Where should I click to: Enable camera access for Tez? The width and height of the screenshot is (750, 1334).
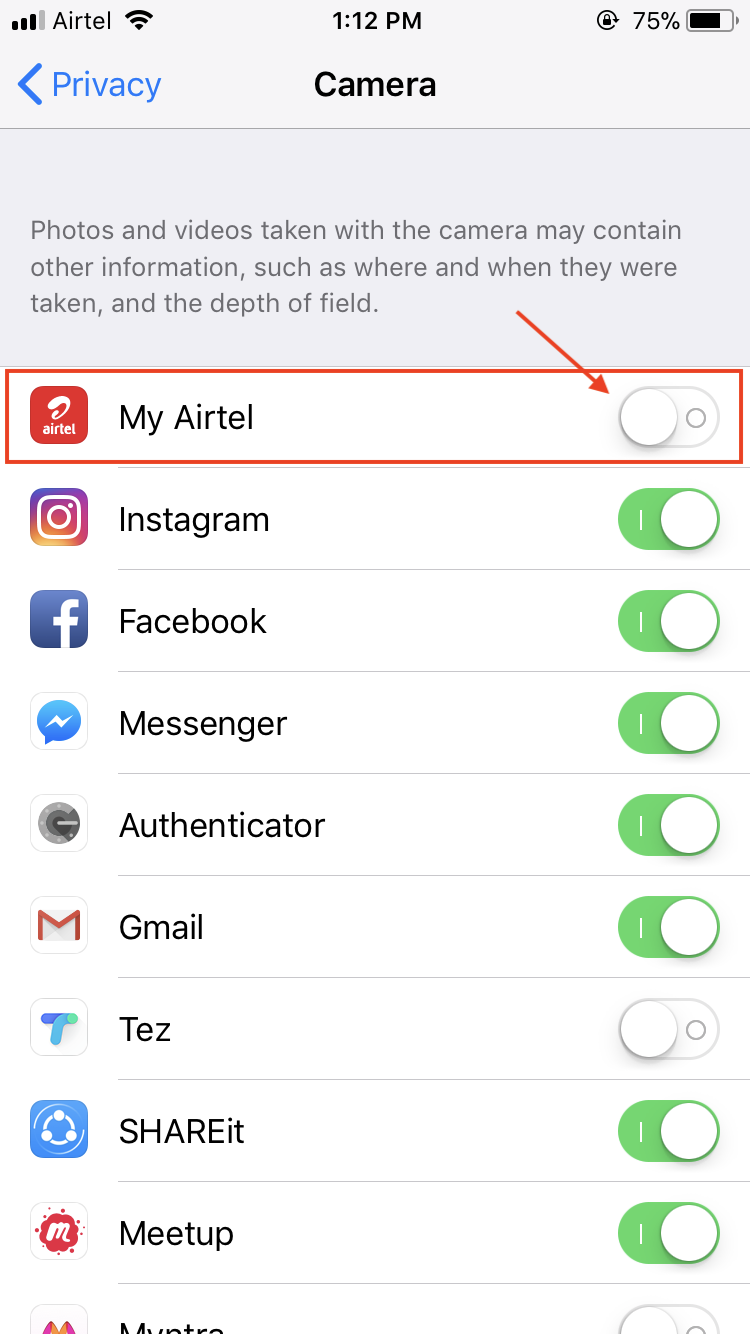668,1030
